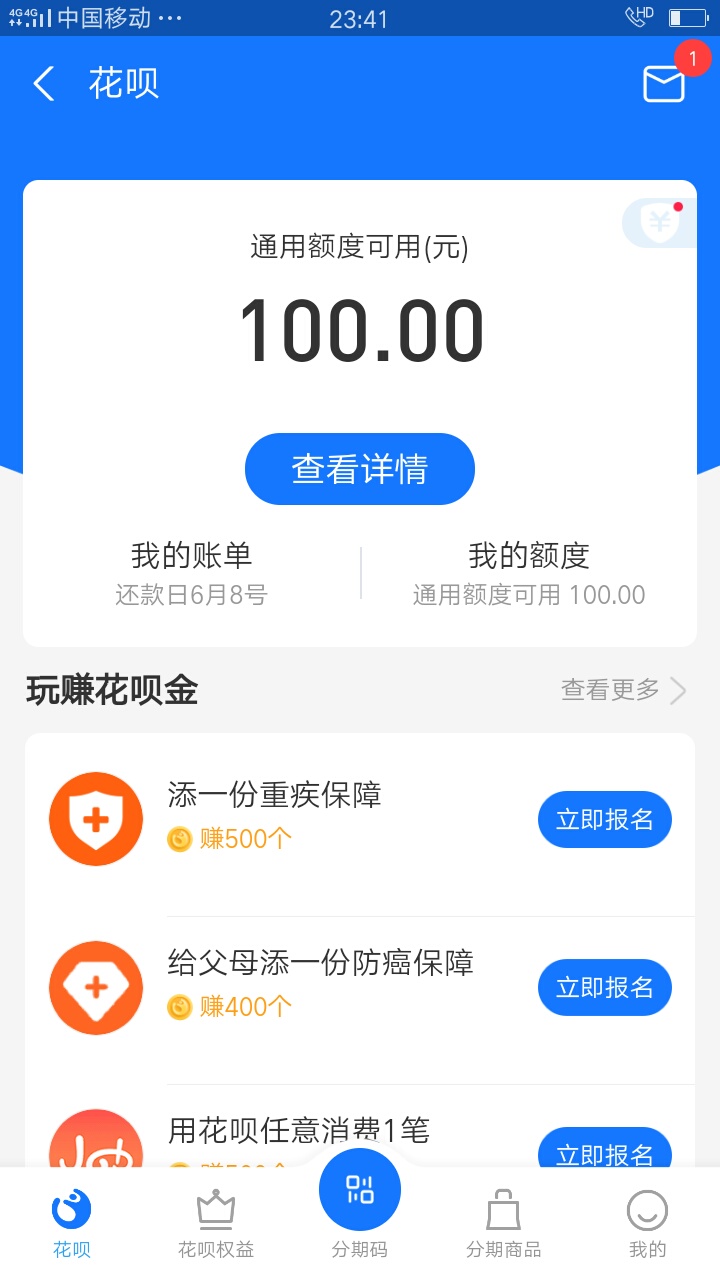Go back from the 花呗 page
This screenshot has width=720, height=1280.
click(x=43, y=83)
